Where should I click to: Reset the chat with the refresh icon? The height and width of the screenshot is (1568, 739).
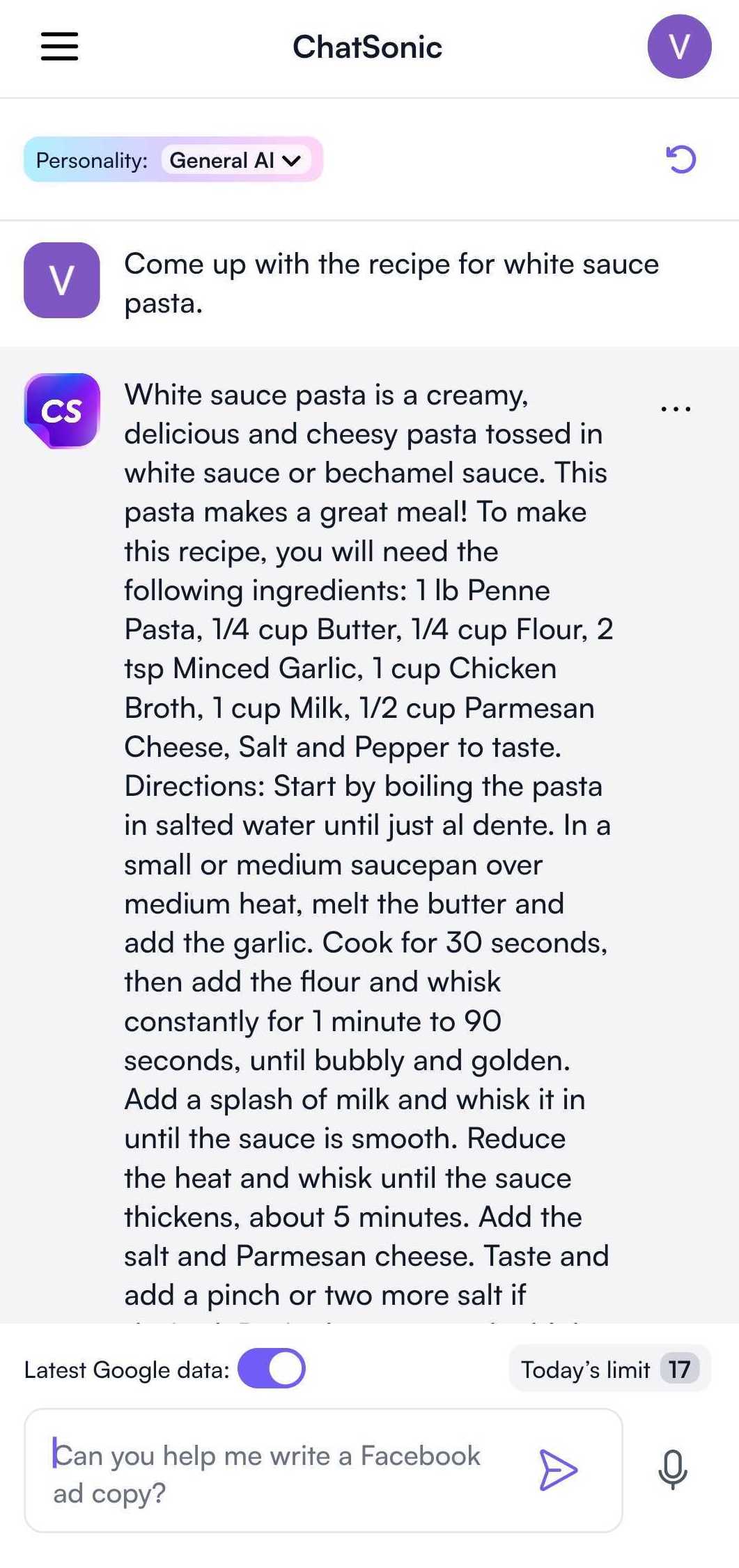point(680,159)
